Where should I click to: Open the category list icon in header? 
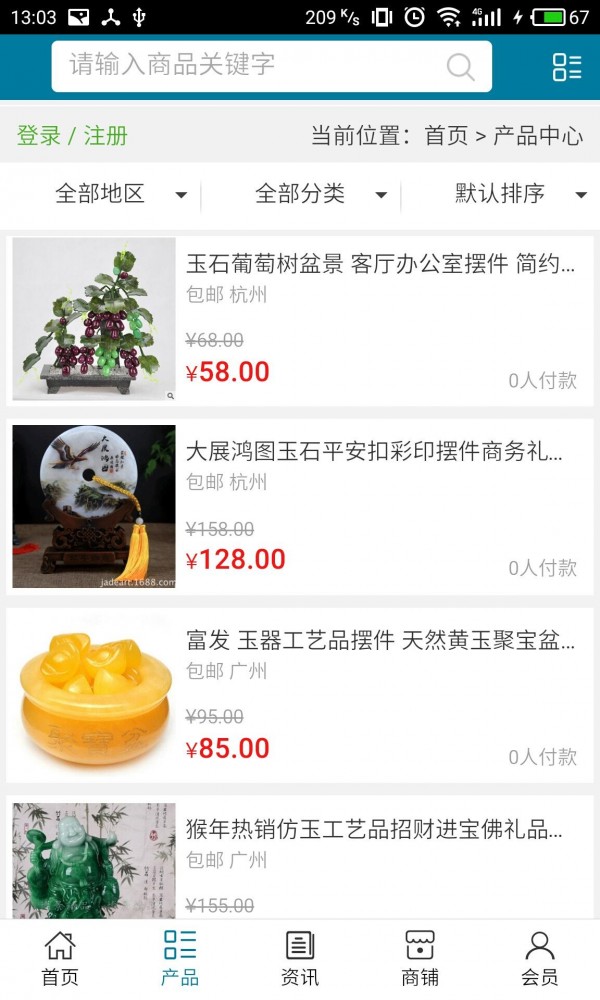point(567,67)
